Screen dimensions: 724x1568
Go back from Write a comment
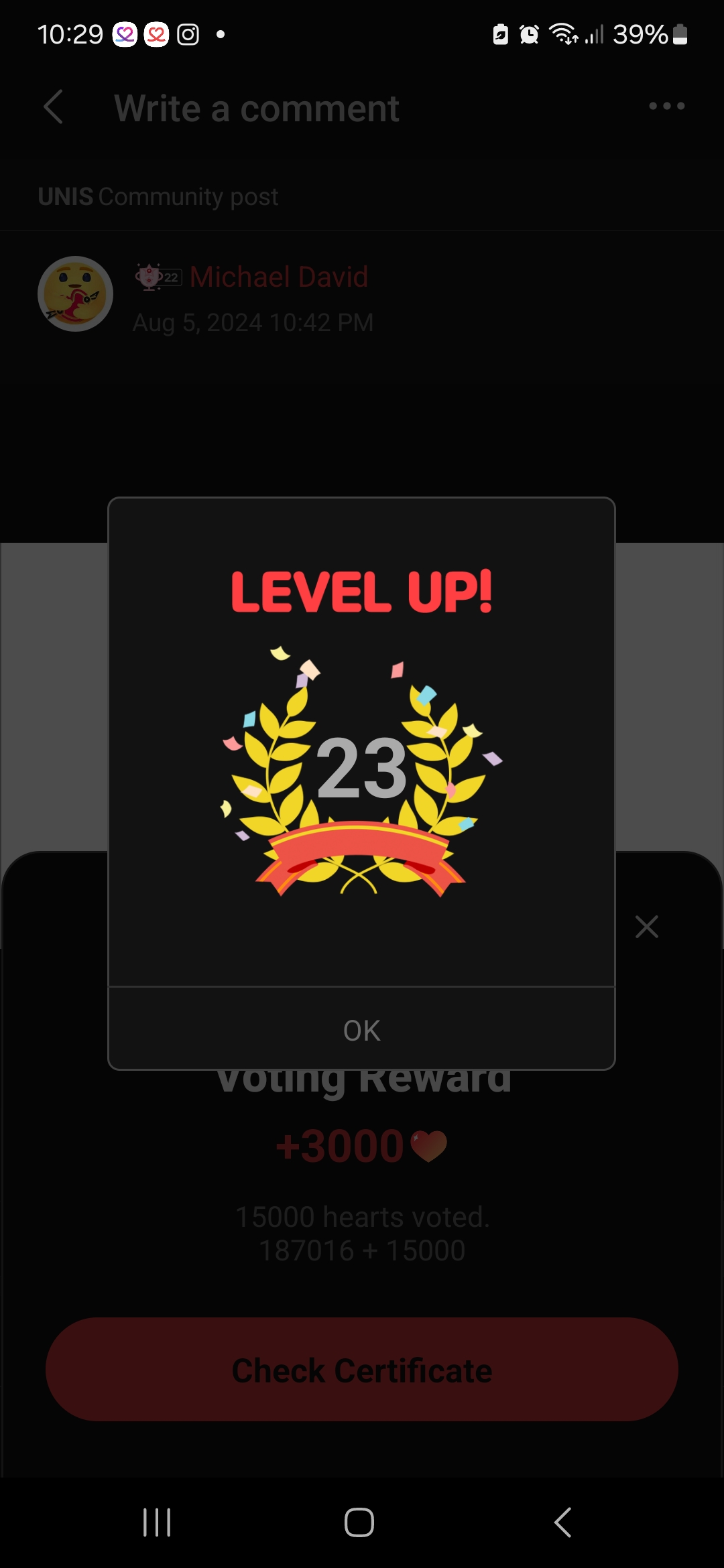tap(54, 107)
